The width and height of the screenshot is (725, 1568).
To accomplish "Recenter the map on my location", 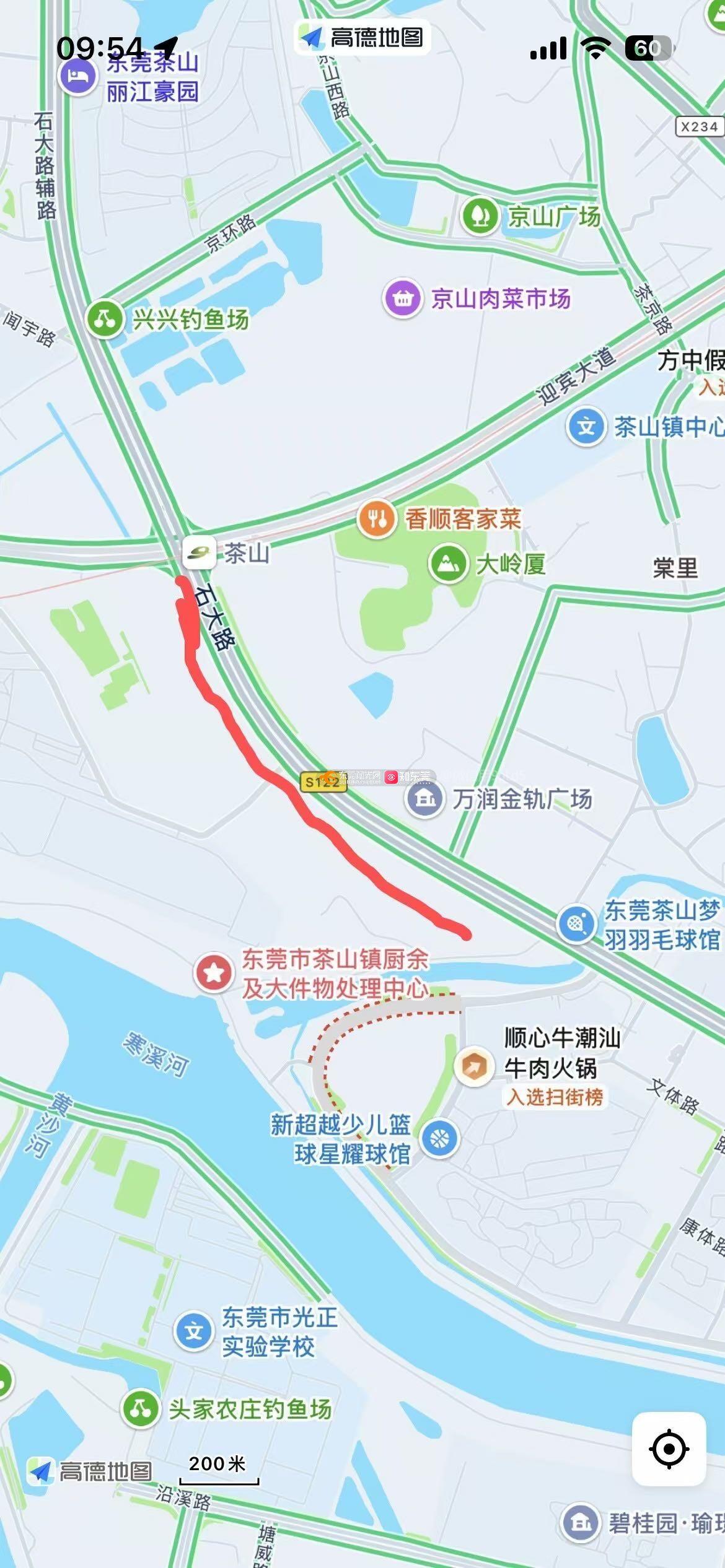I will click(669, 1448).
